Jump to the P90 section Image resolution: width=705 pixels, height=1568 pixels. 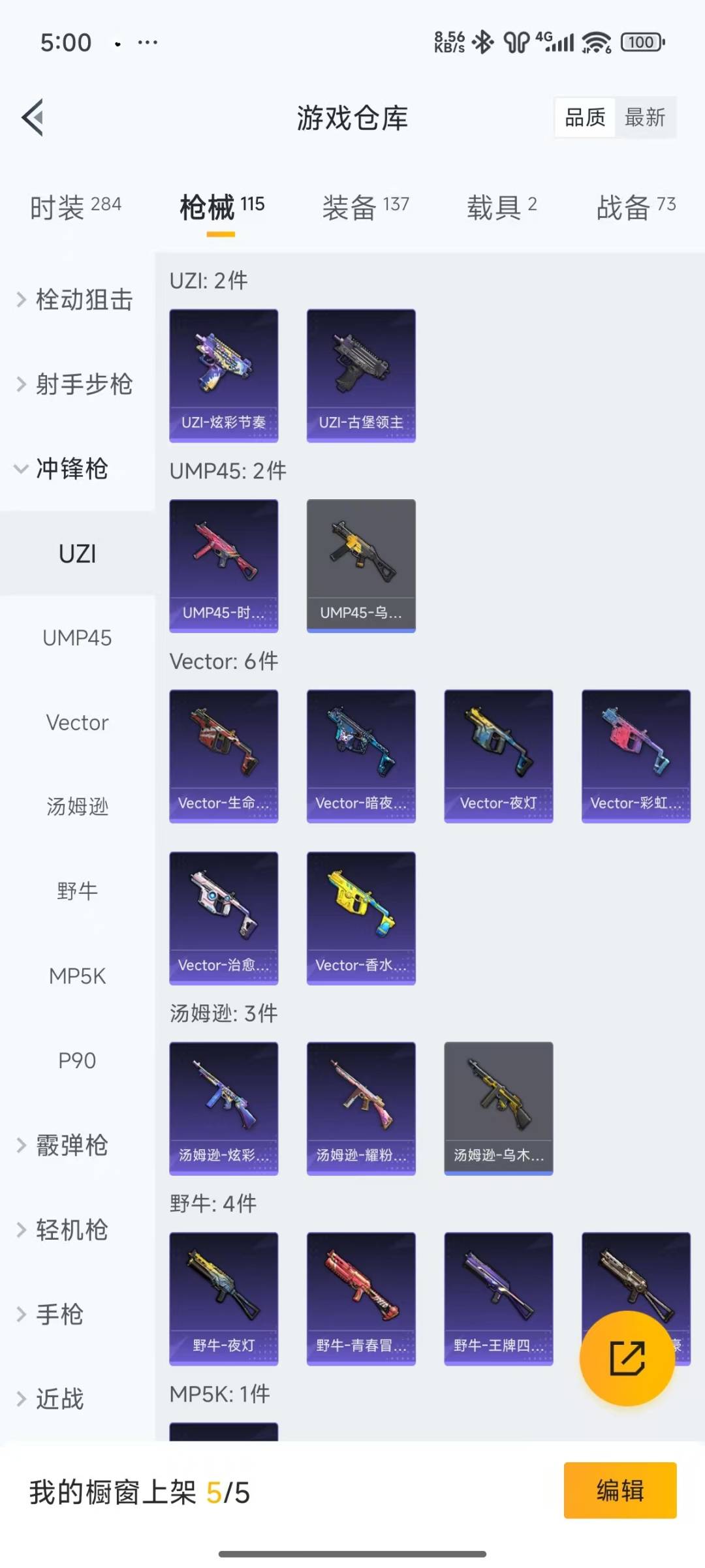tap(77, 1060)
